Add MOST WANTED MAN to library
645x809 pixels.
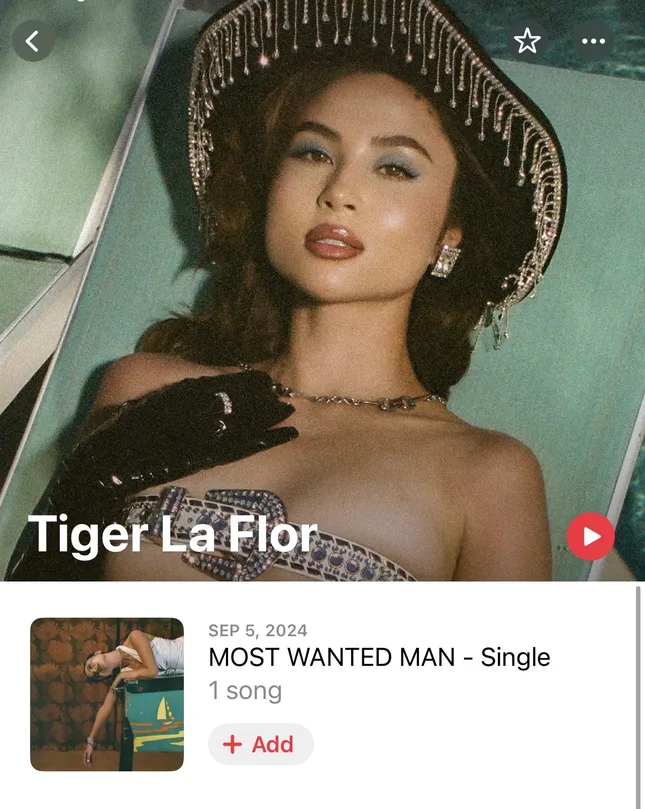(x=260, y=744)
